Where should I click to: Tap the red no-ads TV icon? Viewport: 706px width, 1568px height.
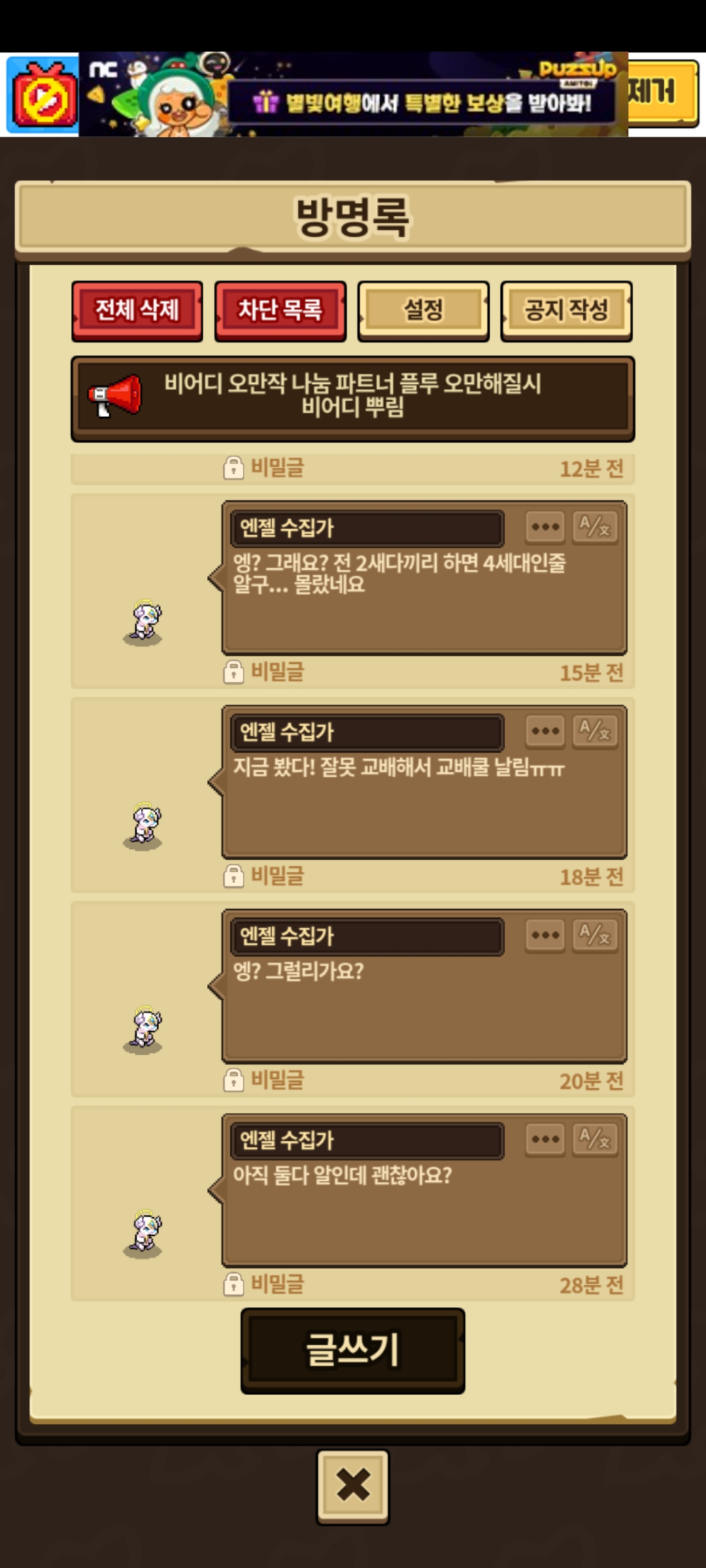pyautogui.click(x=42, y=95)
